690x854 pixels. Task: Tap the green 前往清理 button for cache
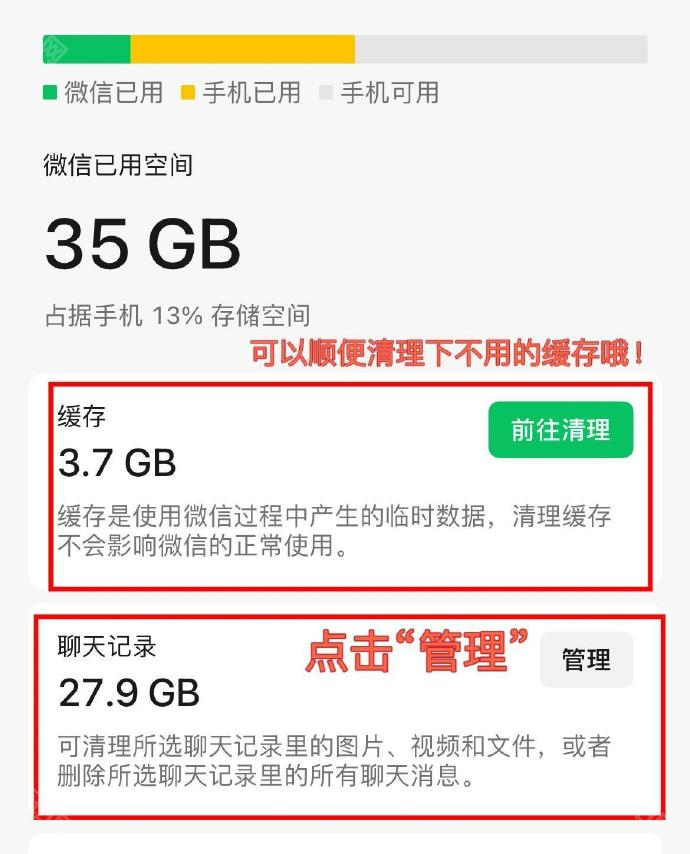tap(560, 430)
